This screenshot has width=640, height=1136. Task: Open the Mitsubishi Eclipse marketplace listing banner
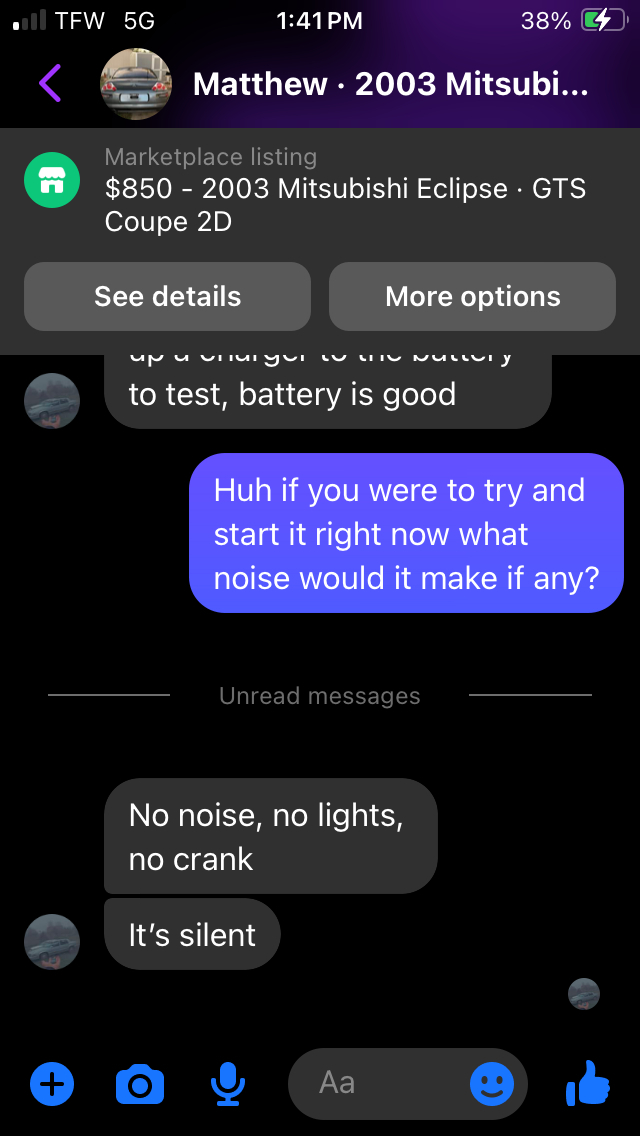pos(345,189)
